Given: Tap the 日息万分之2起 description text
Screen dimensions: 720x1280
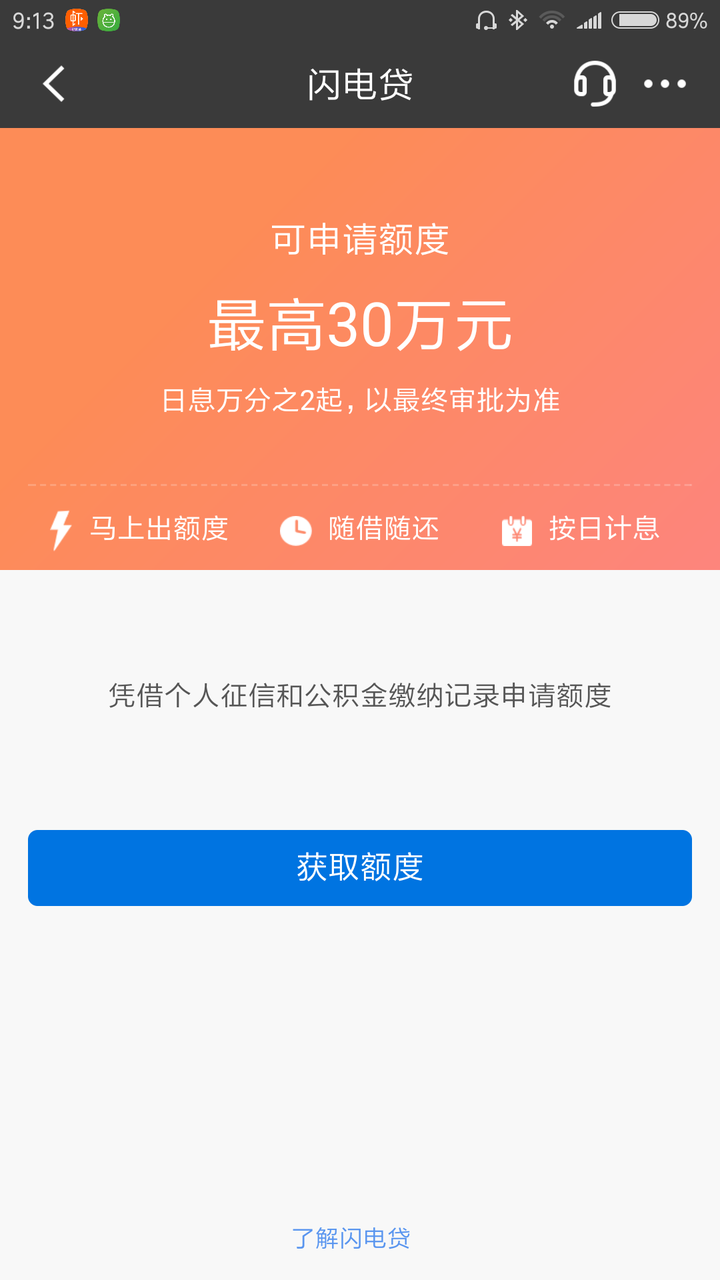Looking at the screenshot, I should pyautogui.click(x=359, y=400).
